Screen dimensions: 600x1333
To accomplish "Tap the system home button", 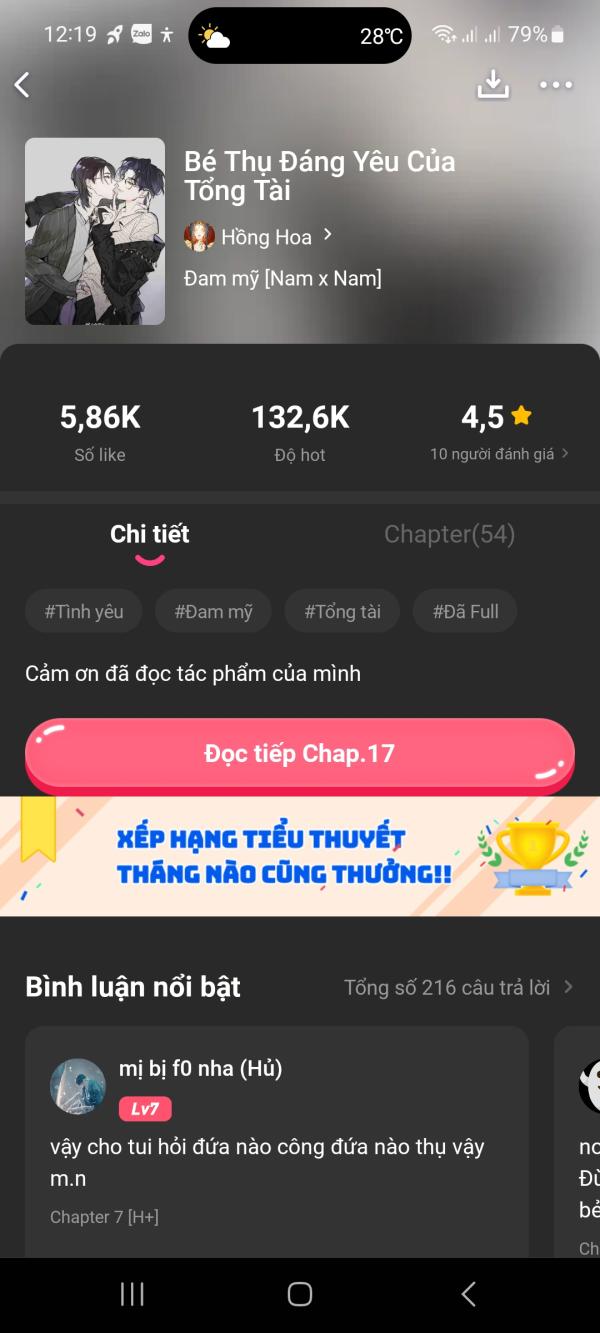I will pos(300,1294).
